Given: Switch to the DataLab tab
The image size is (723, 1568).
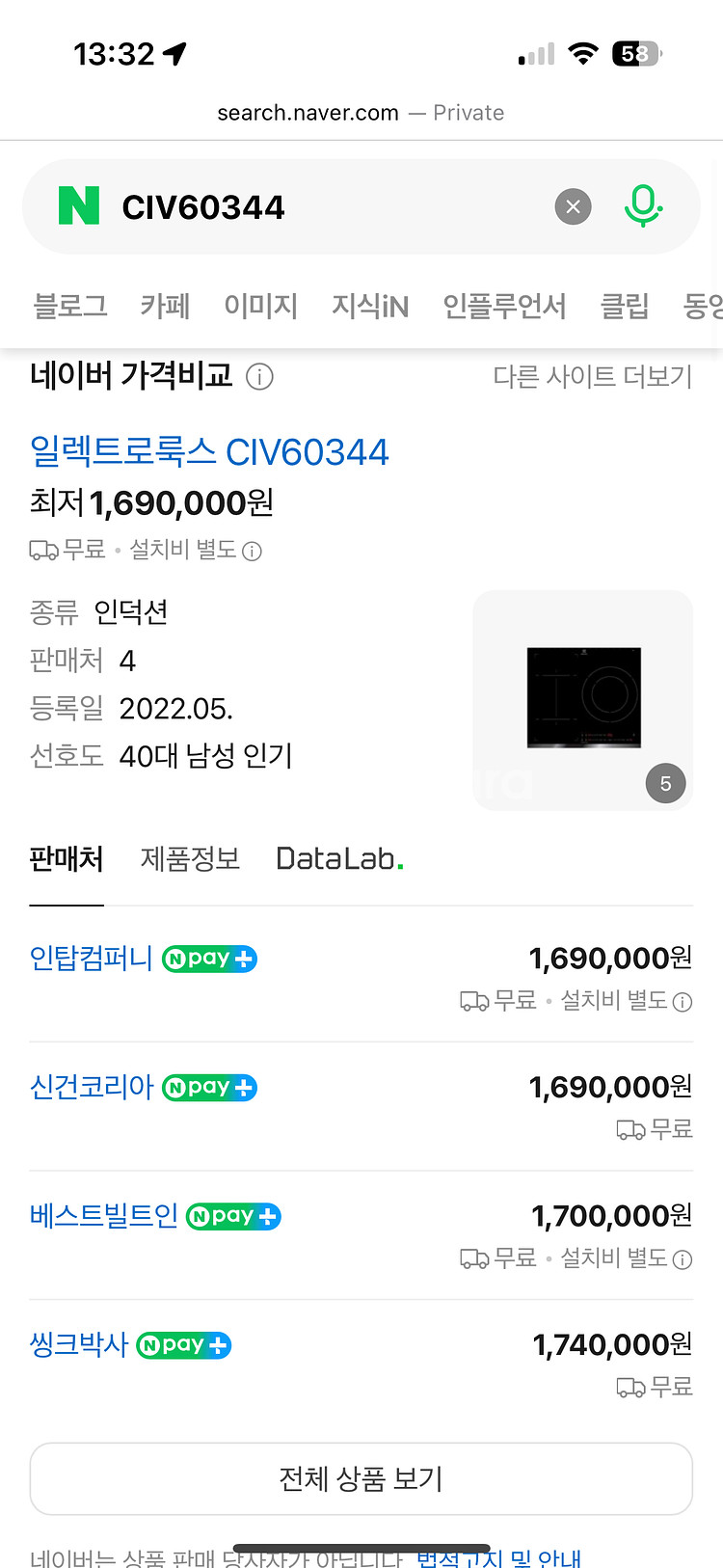Looking at the screenshot, I should [338, 858].
